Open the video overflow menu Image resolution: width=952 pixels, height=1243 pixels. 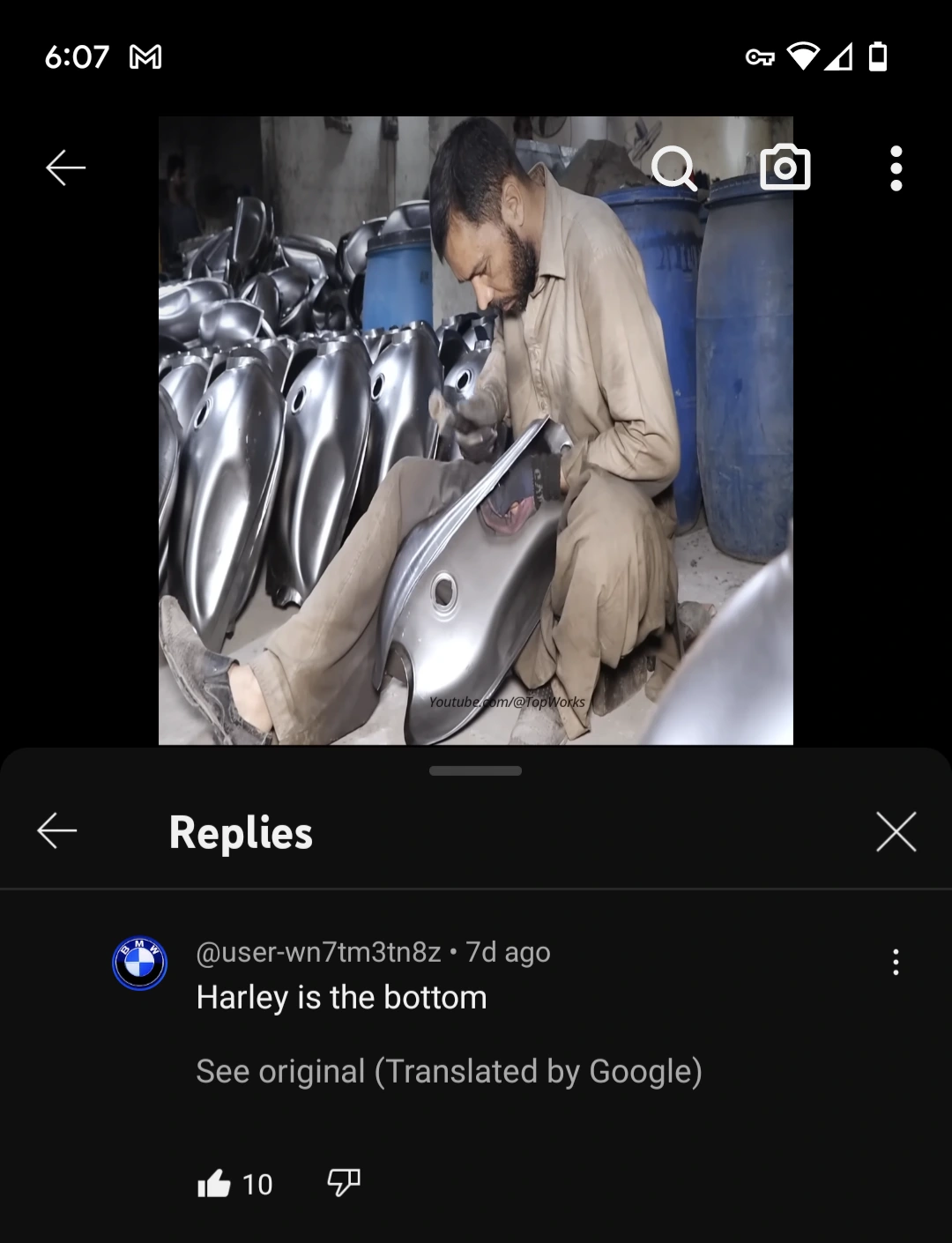pyautogui.click(x=896, y=167)
